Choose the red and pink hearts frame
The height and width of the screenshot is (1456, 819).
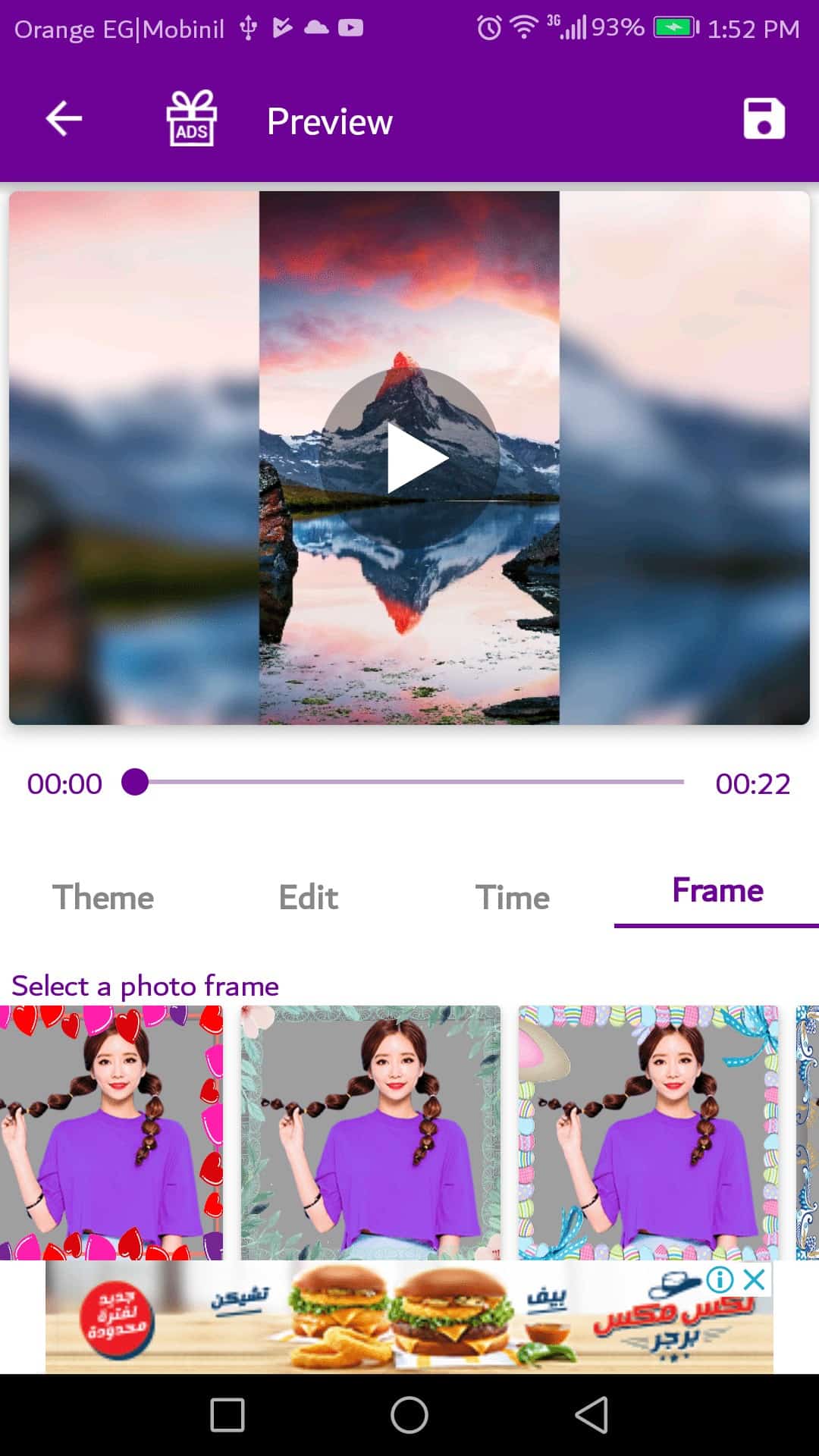pyautogui.click(x=111, y=1132)
